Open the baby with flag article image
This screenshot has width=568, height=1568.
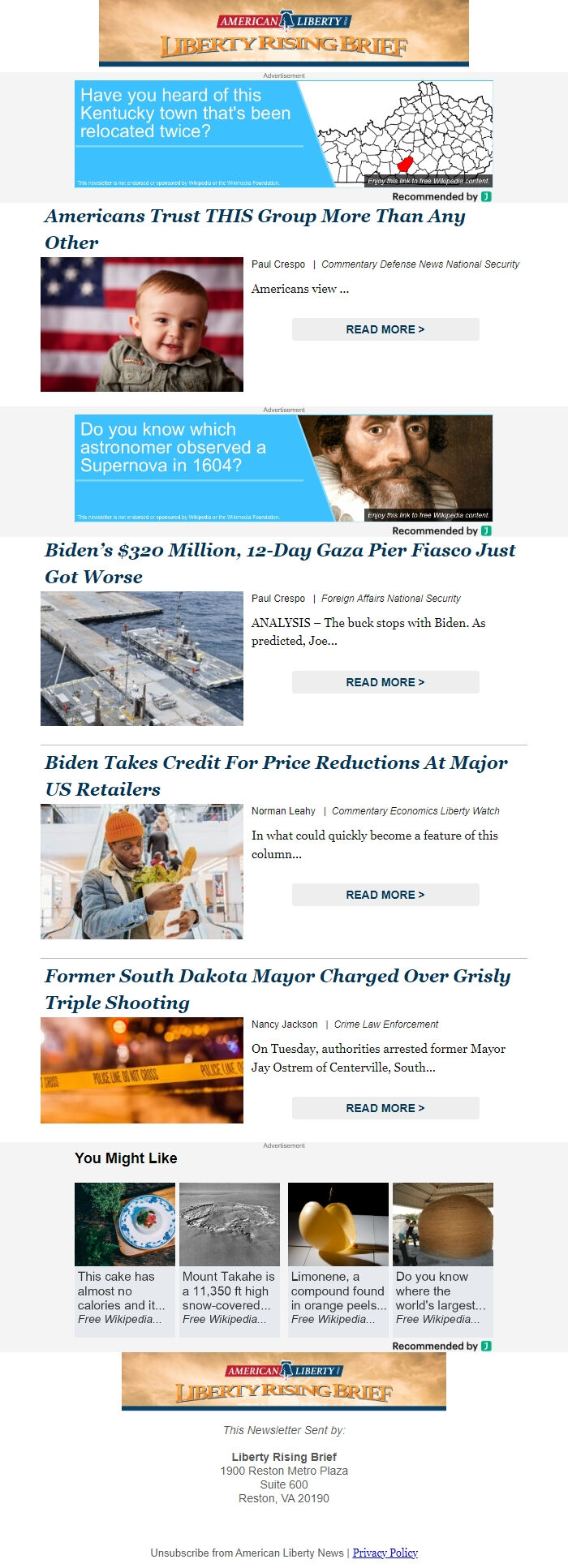coord(142,324)
